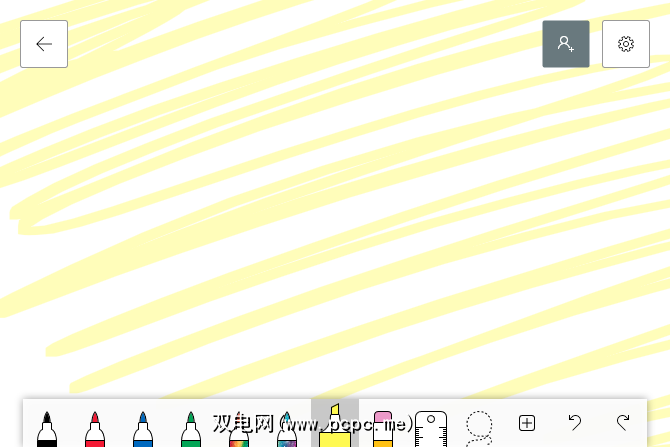
Task: Choose the blue pen
Action: tap(142, 428)
